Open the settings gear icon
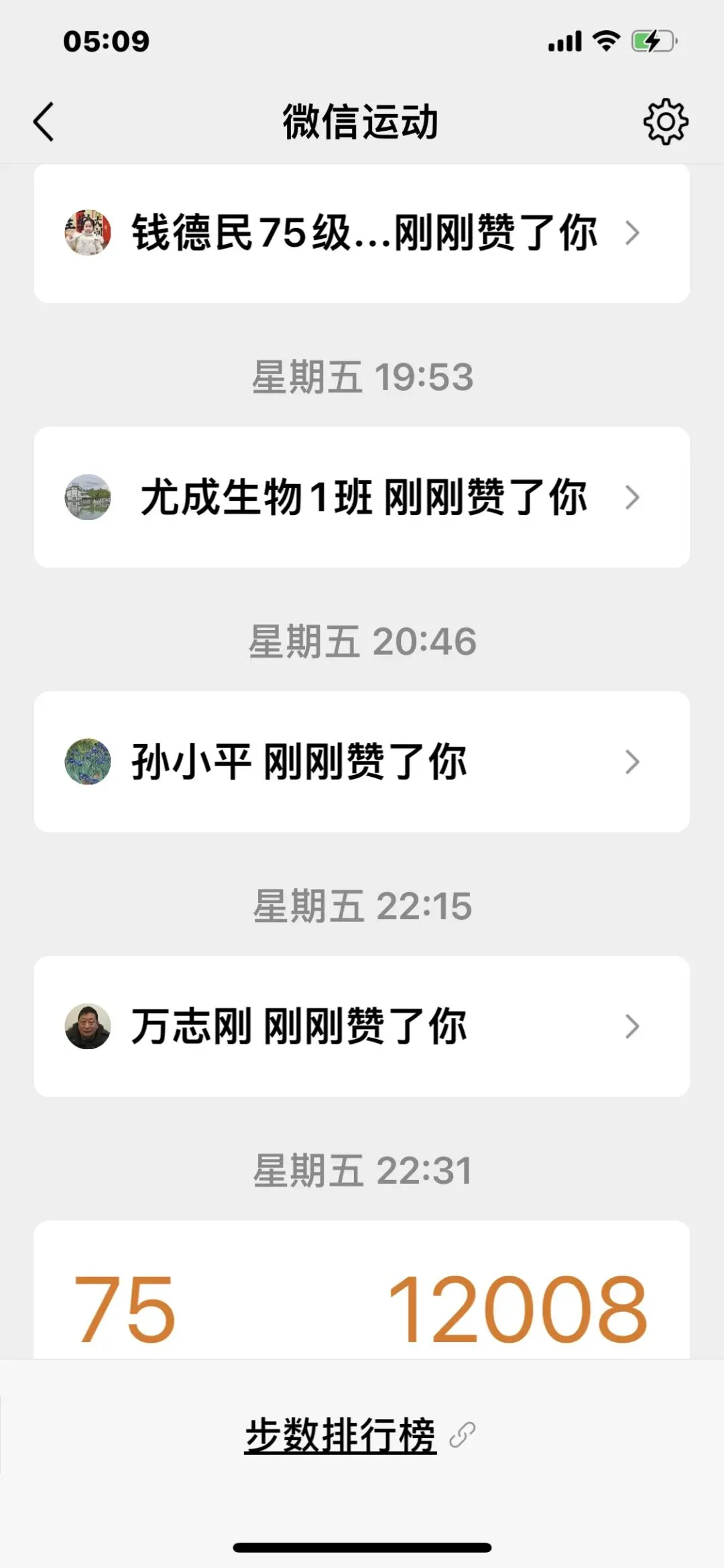Image resolution: width=724 pixels, height=1568 pixels. 665,122
